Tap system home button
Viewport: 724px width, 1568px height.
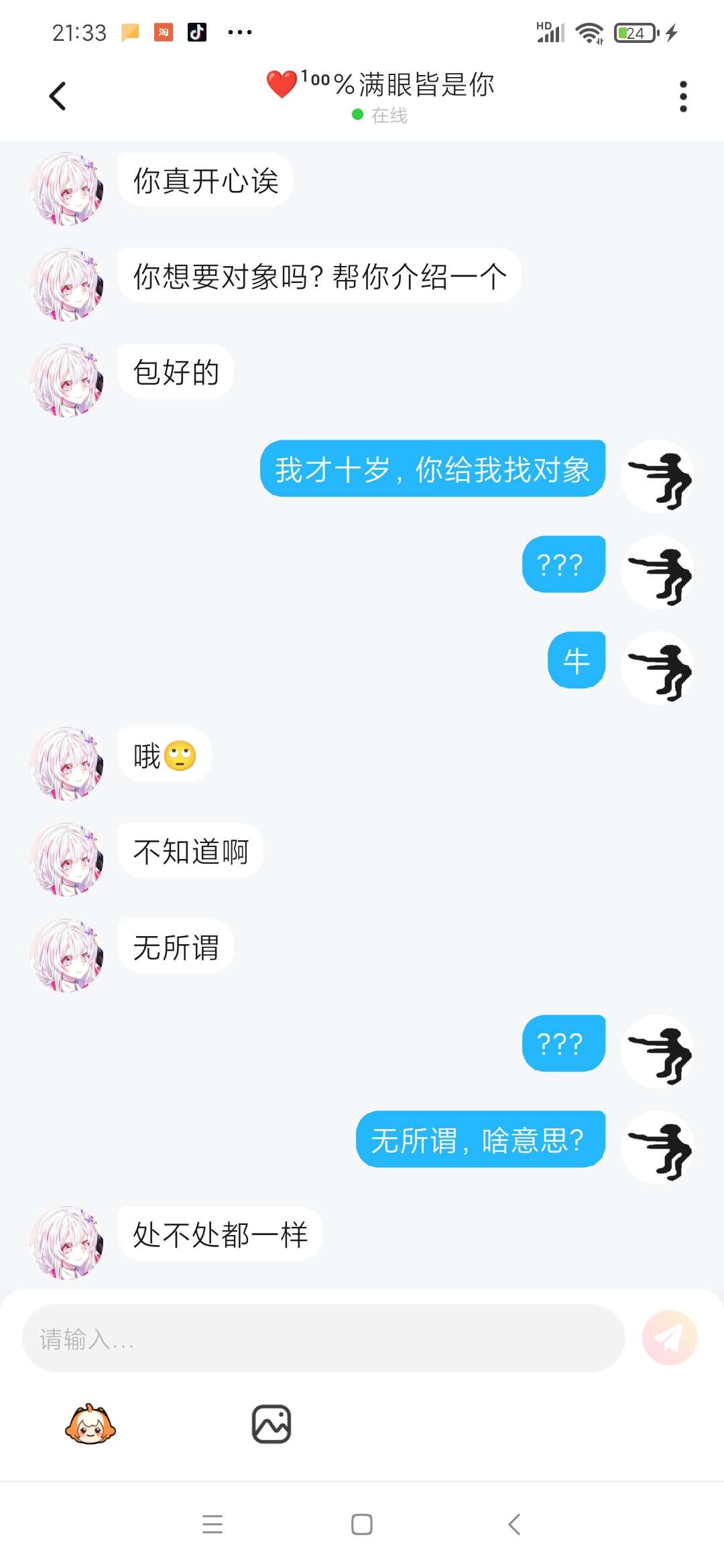point(362,1524)
